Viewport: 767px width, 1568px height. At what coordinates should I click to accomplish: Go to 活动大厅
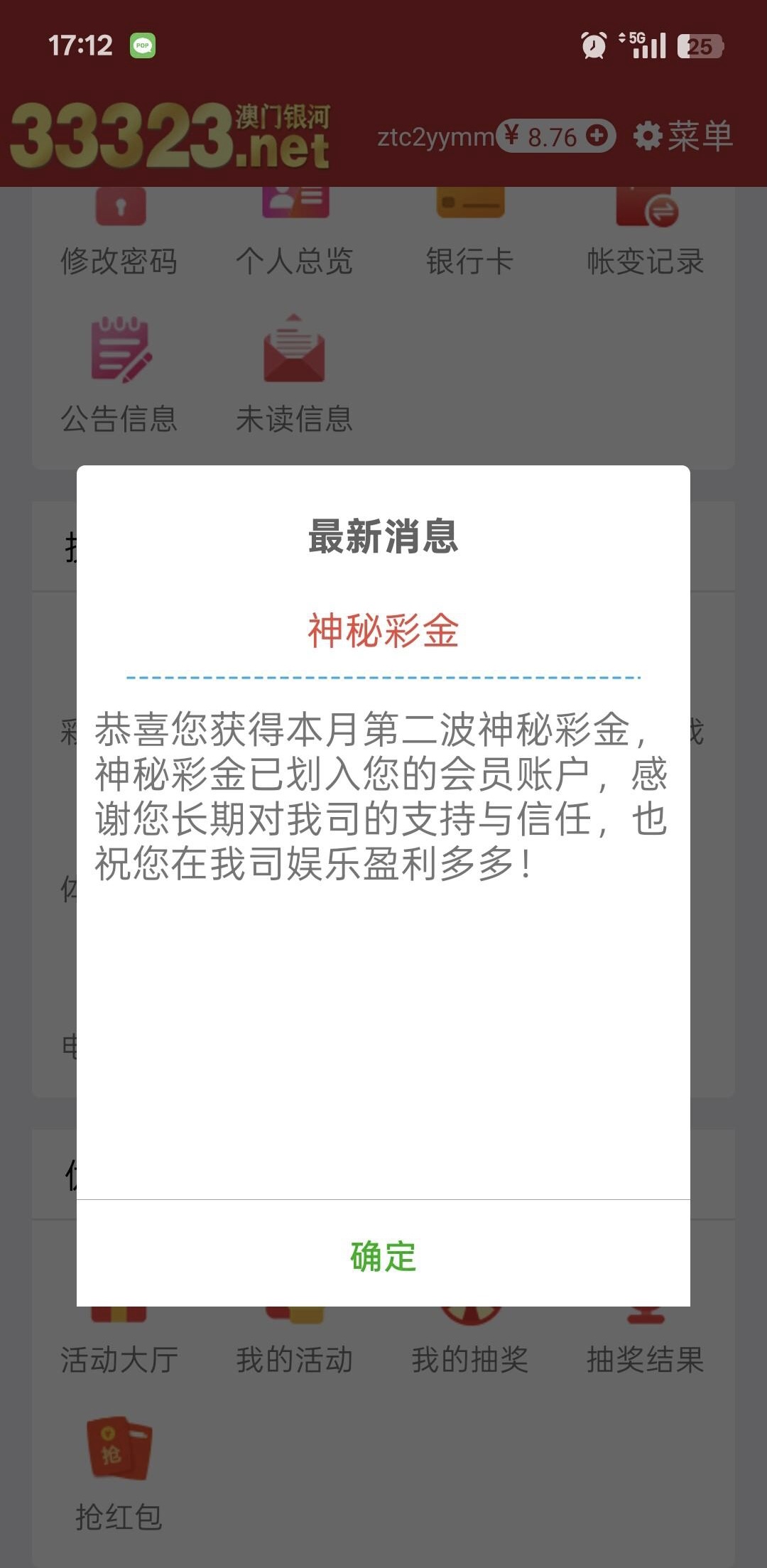point(119,1350)
